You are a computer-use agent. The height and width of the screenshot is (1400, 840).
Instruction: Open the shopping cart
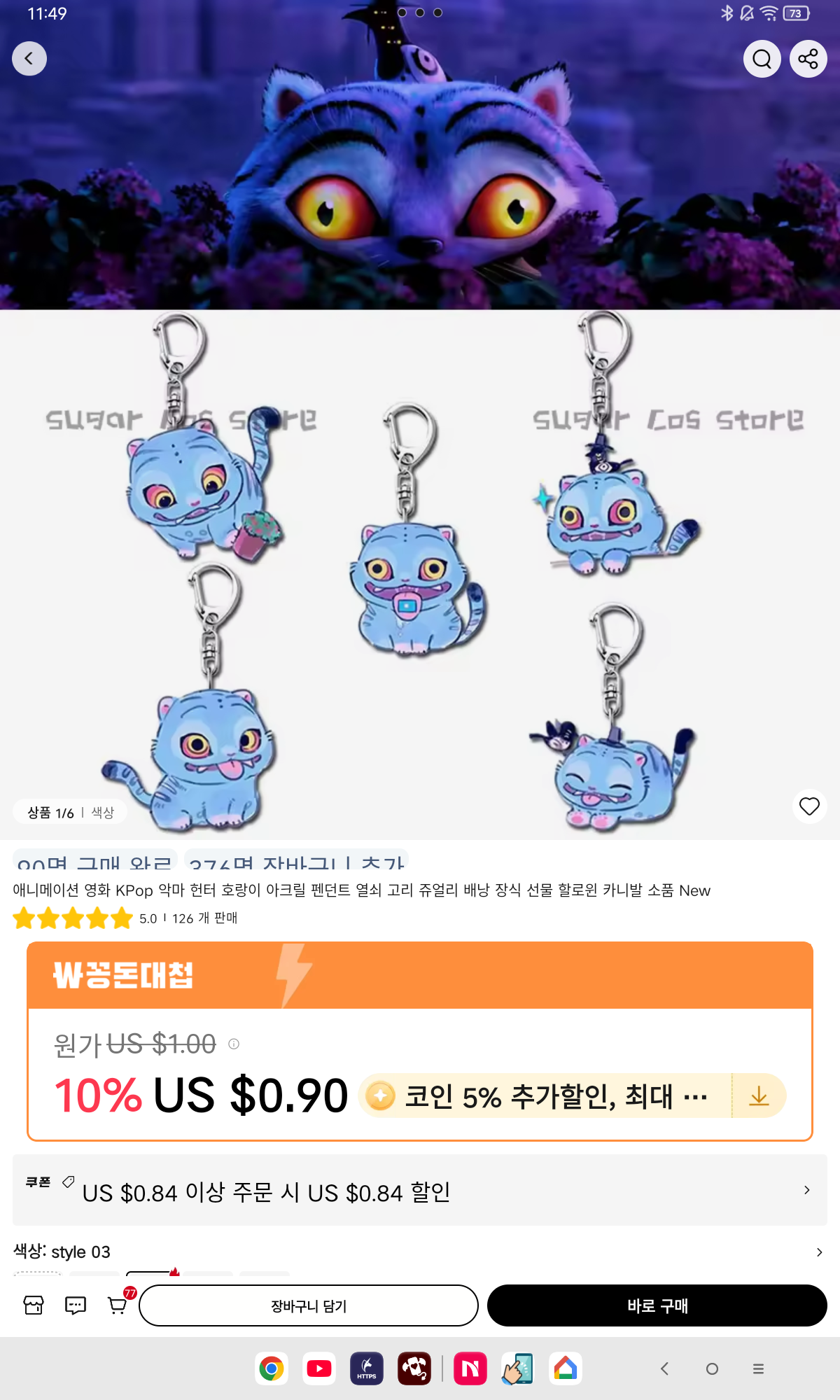[x=118, y=1305]
